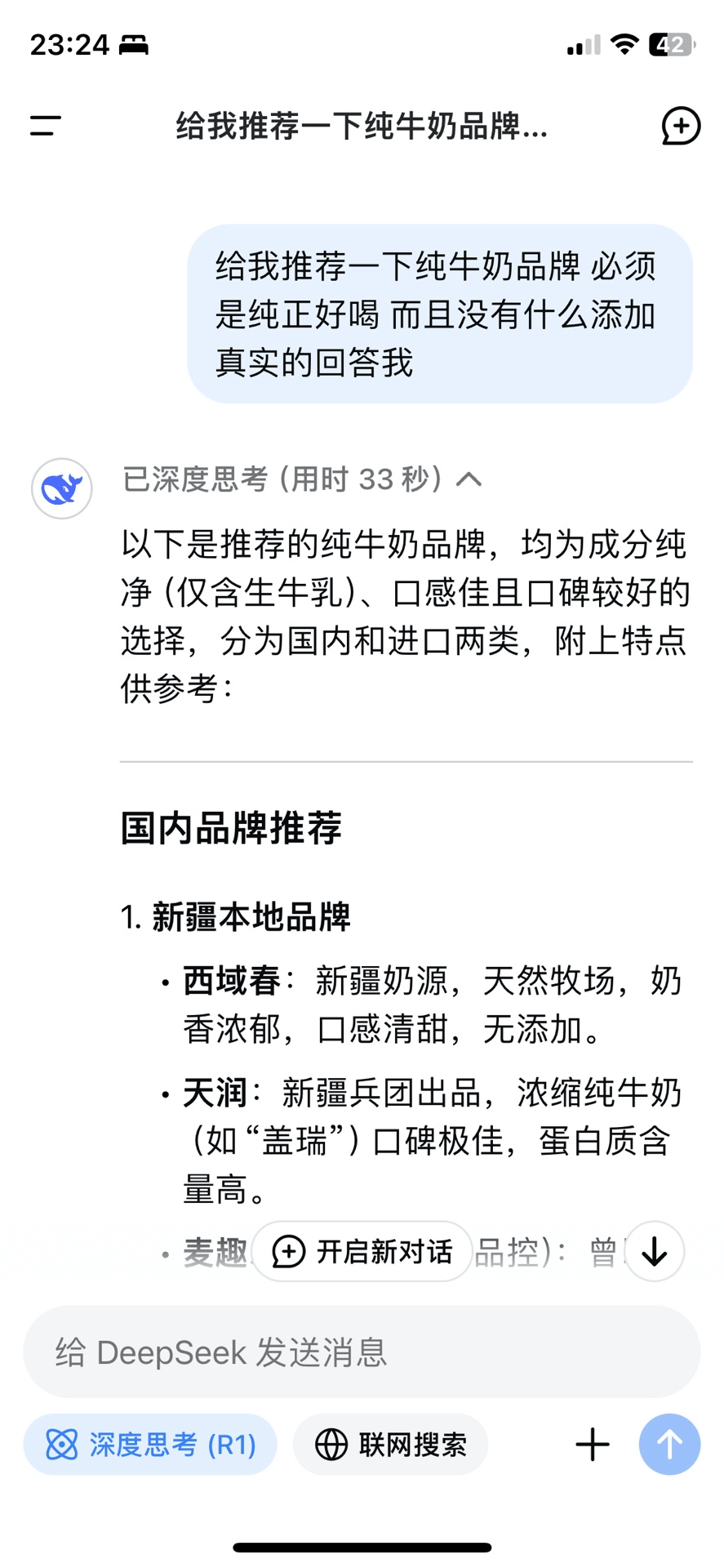Viewport: 724px width, 1568px height.
Task: Tap the 开启新对话 button
Action: coord(362,1251)
